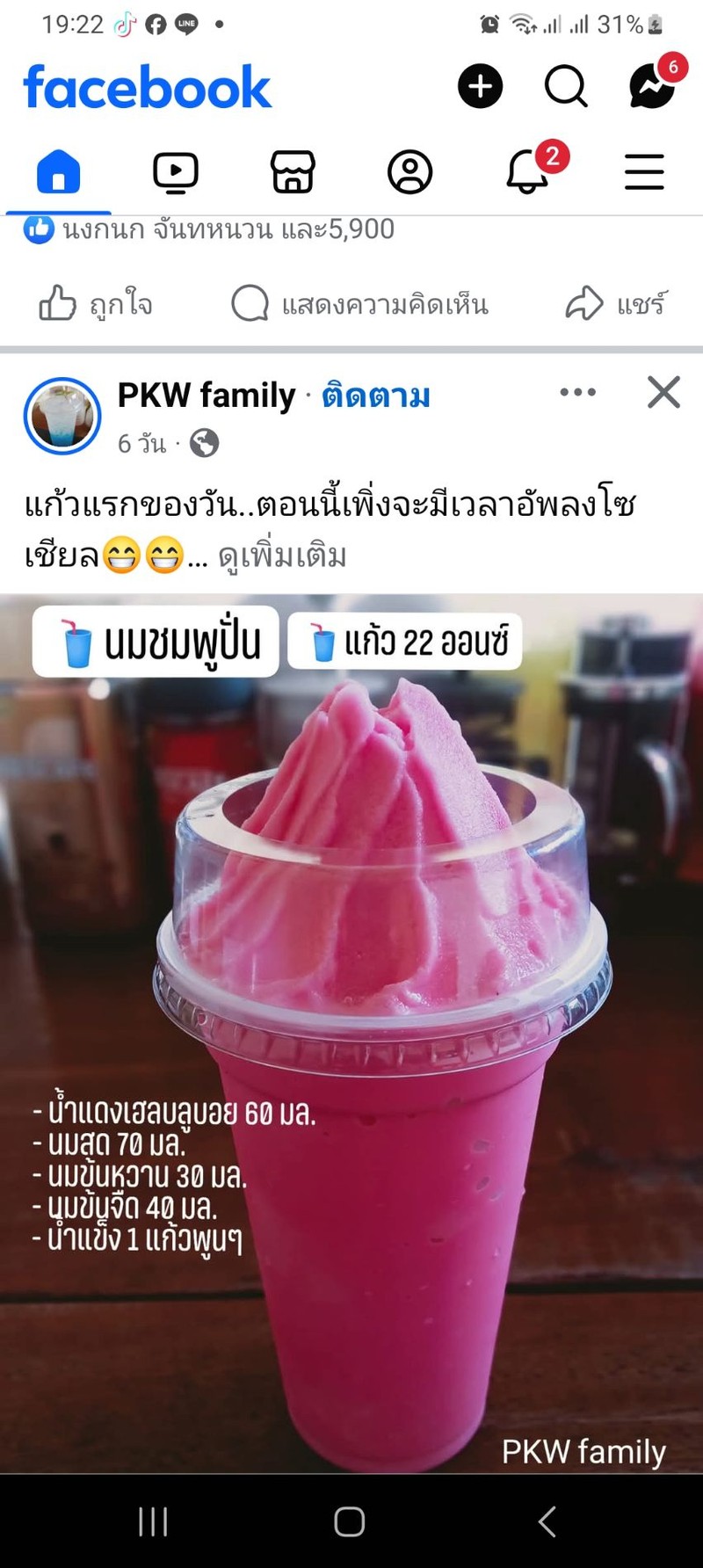The width and height of the screenshot is (703, 1568).
Task: Create a new post with plus icon
Action: click(x=480, y=86)
